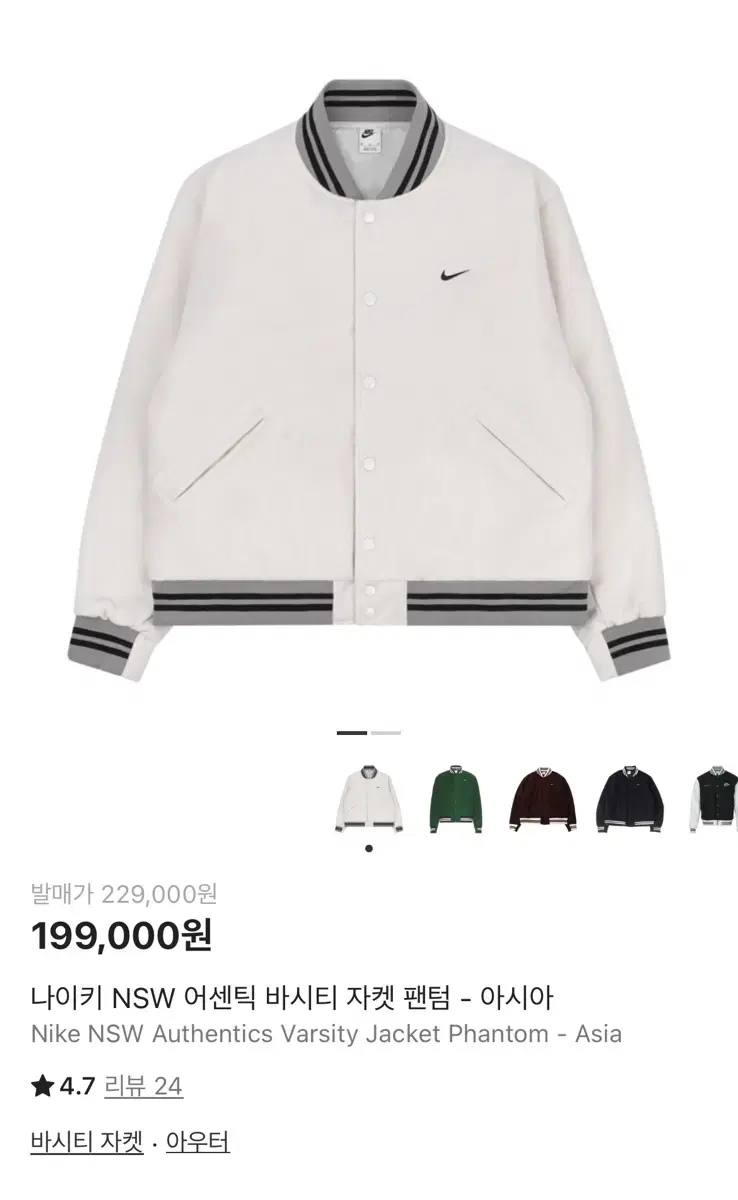This screenshot has width=738, height=1200.
Task: Click the Korean product title
Action: point(296,993)
